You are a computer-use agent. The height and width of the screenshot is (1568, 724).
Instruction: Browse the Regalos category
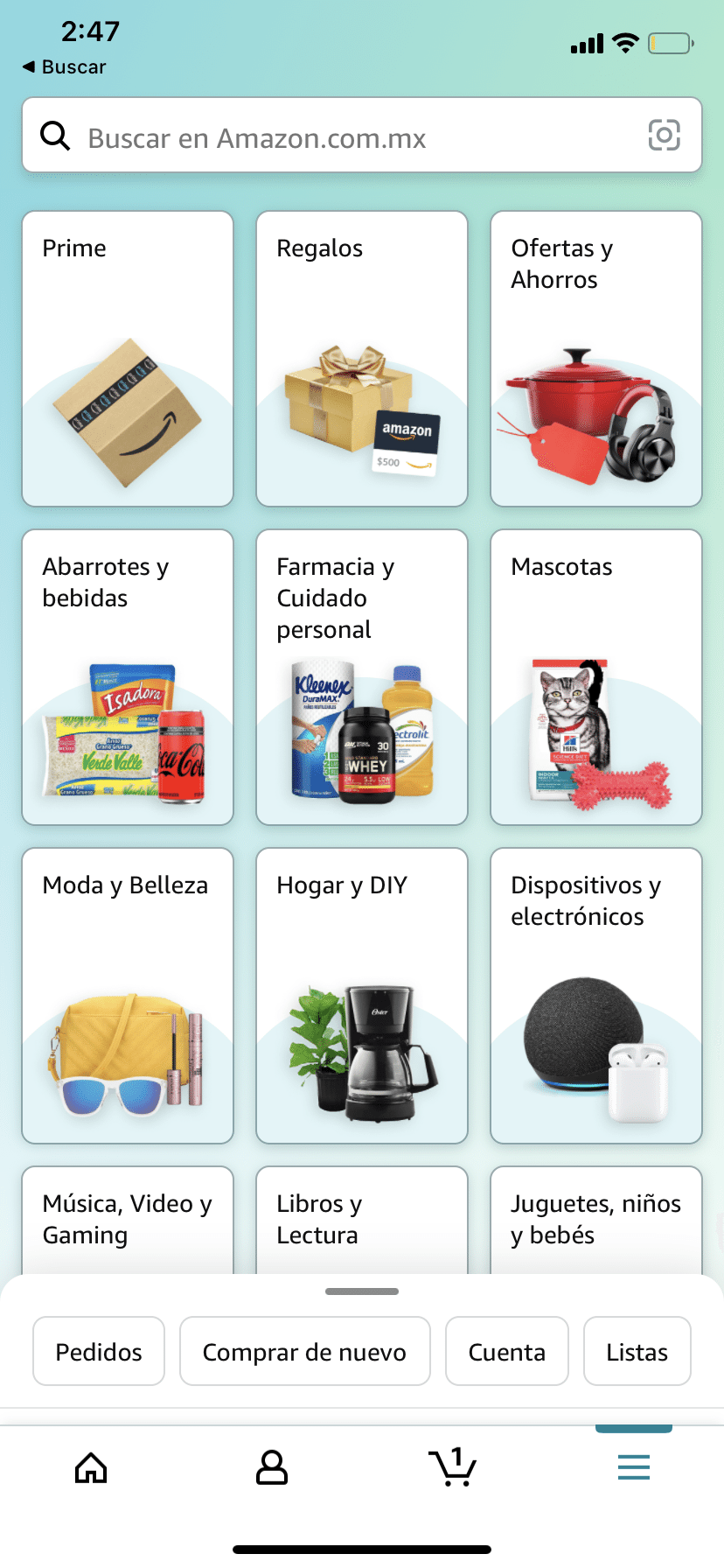click(362, 359)
